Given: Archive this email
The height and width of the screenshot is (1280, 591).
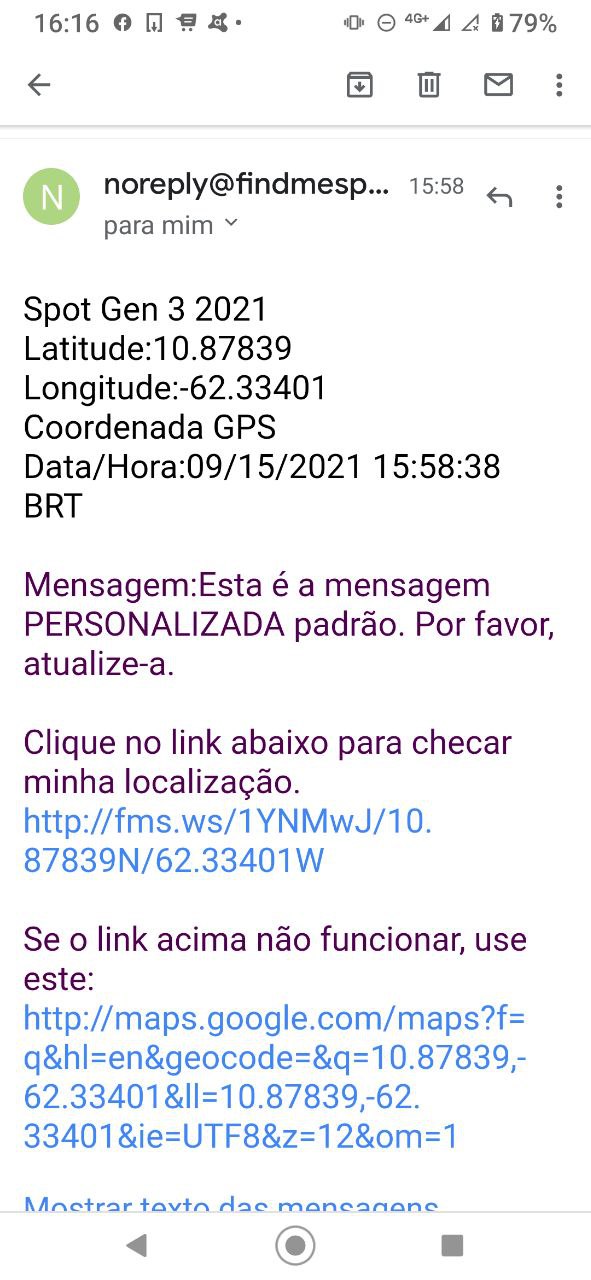Looking at the screenshot, I should (359, 85).
